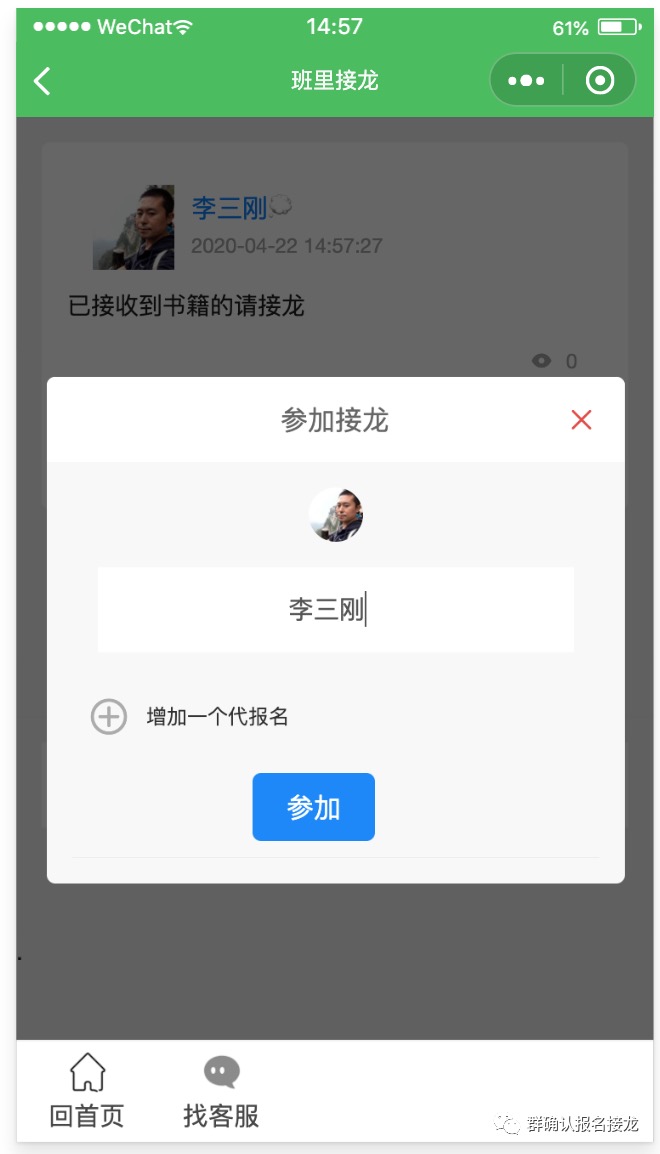
Task: Dismiss the 参加接龙 dialog with the red X
Action: [581, 420]
